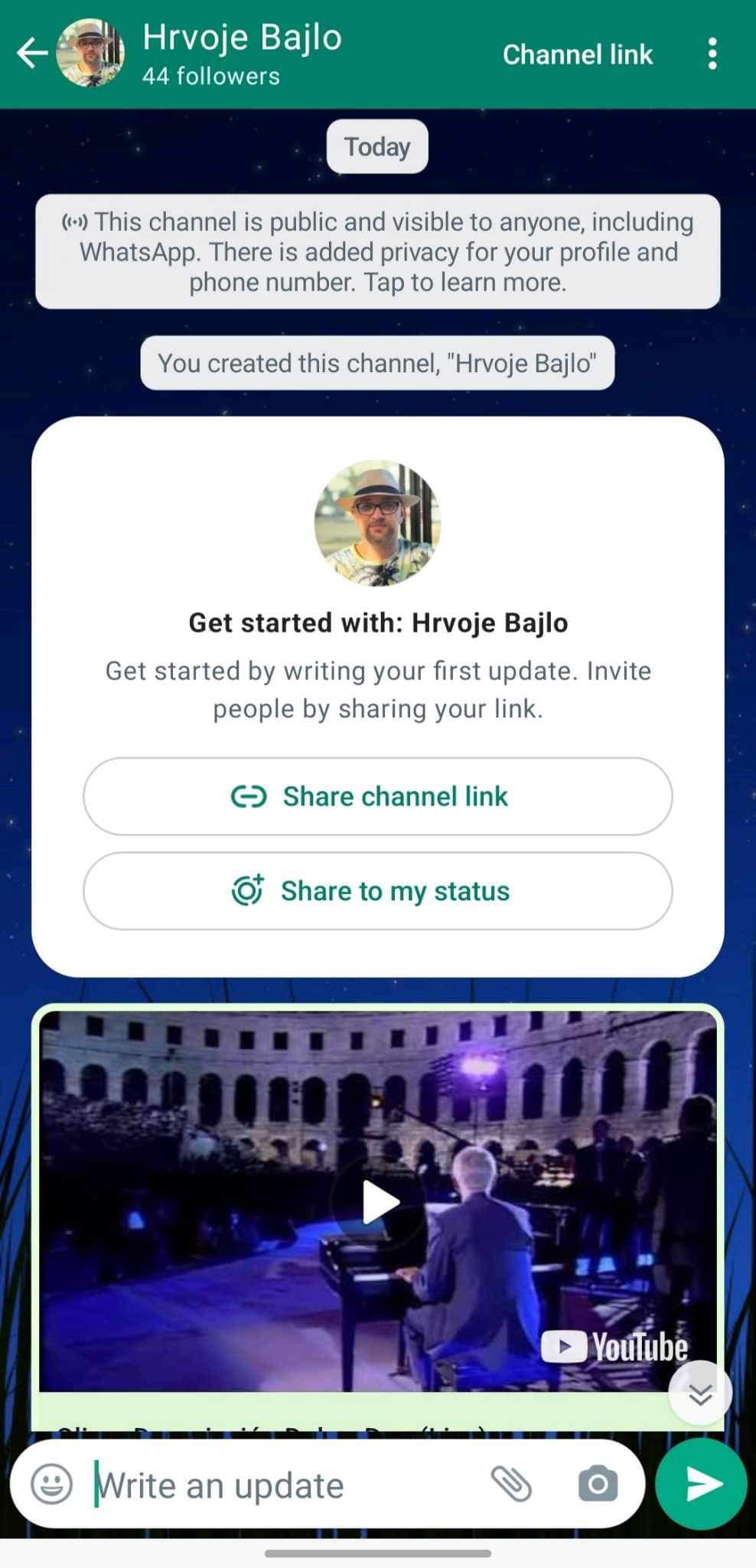Play the YouTube video preview
Viewport: 756px width, 1568px height.
[379, 1202]
